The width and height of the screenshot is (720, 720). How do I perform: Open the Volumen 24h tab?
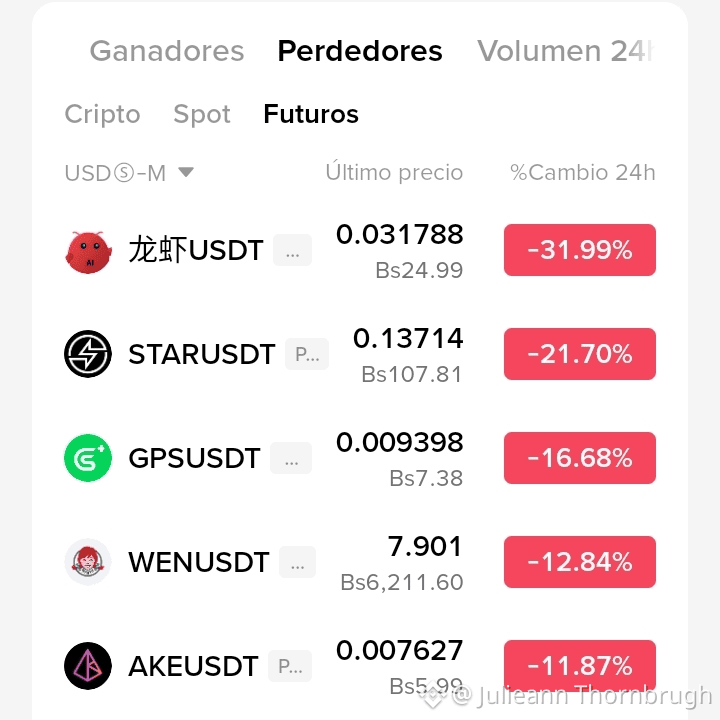pyautogui.click(x=566, y=51)
